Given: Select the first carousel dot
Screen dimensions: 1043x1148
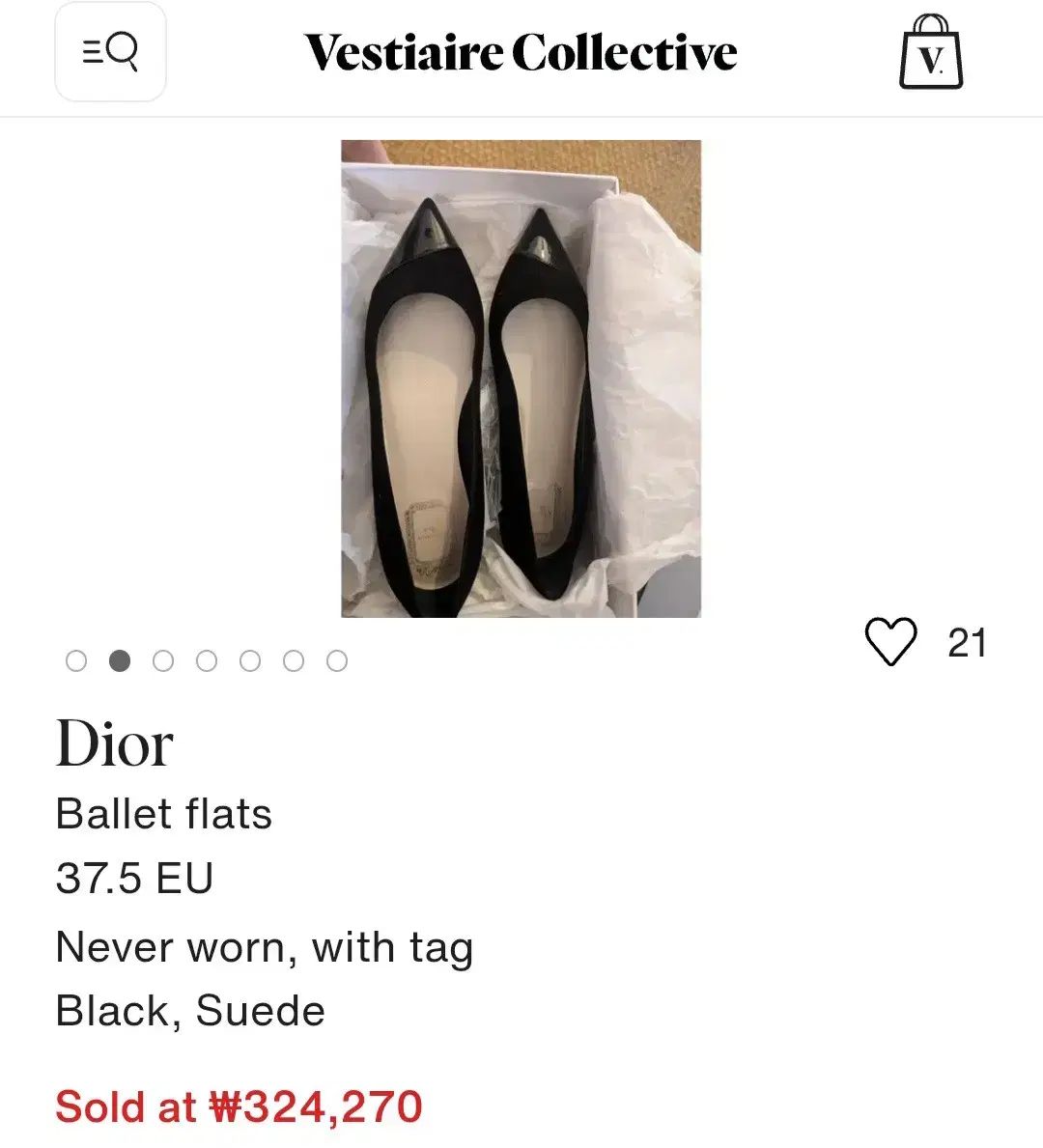Looking at the screenshot, I should pyautogui.click(x=78, y=661).
